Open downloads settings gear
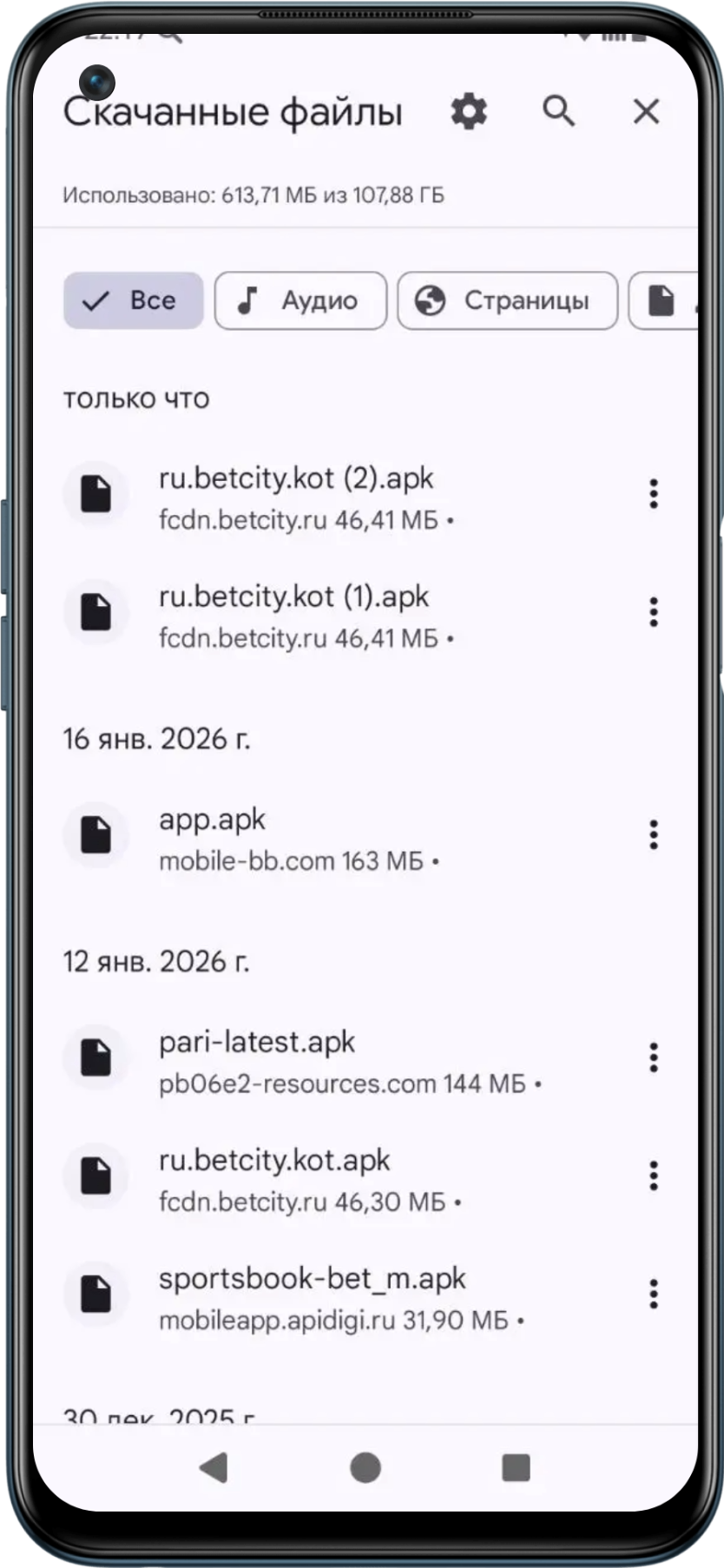The image size is (724, 1568). pyautogui.click(x=469, y=112)
